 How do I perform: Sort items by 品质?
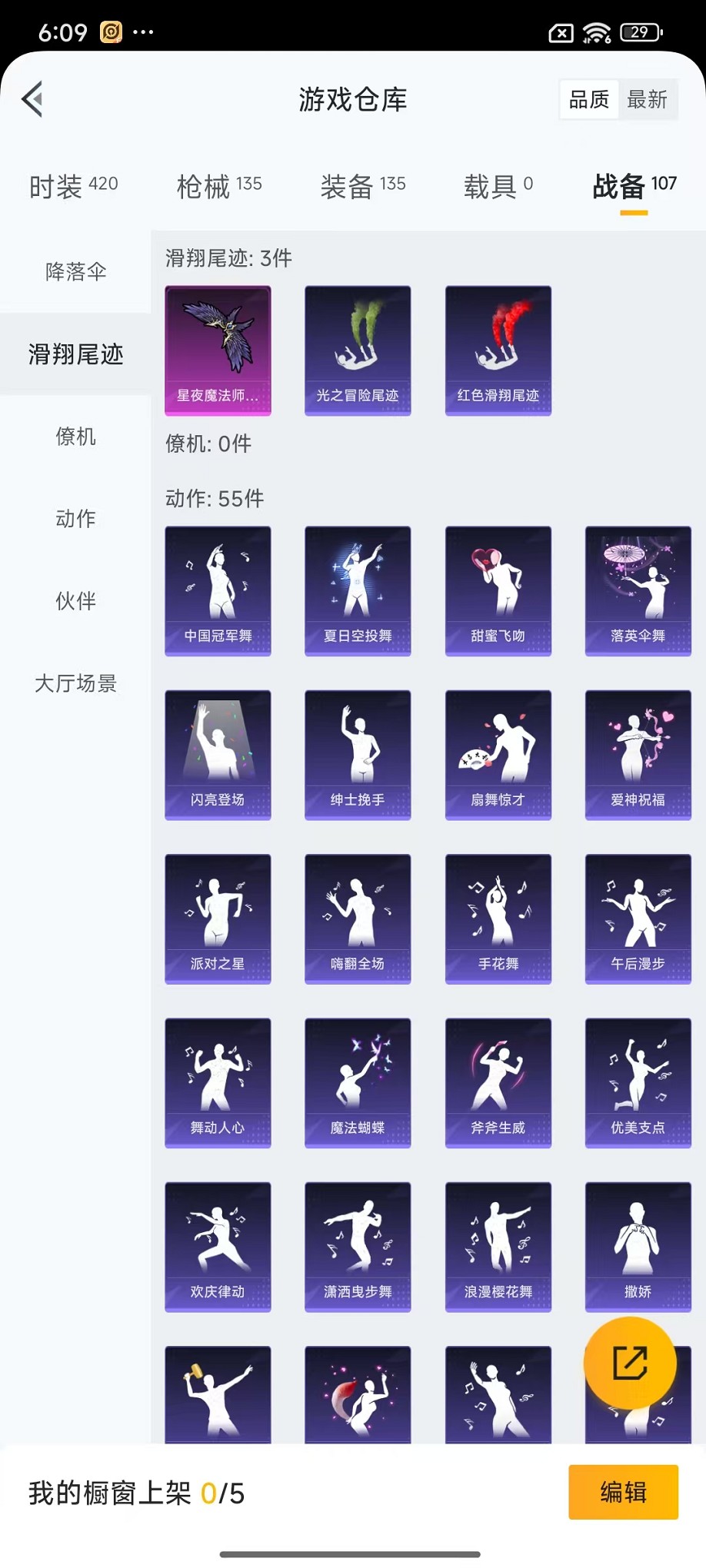click(x=589, y=99)
